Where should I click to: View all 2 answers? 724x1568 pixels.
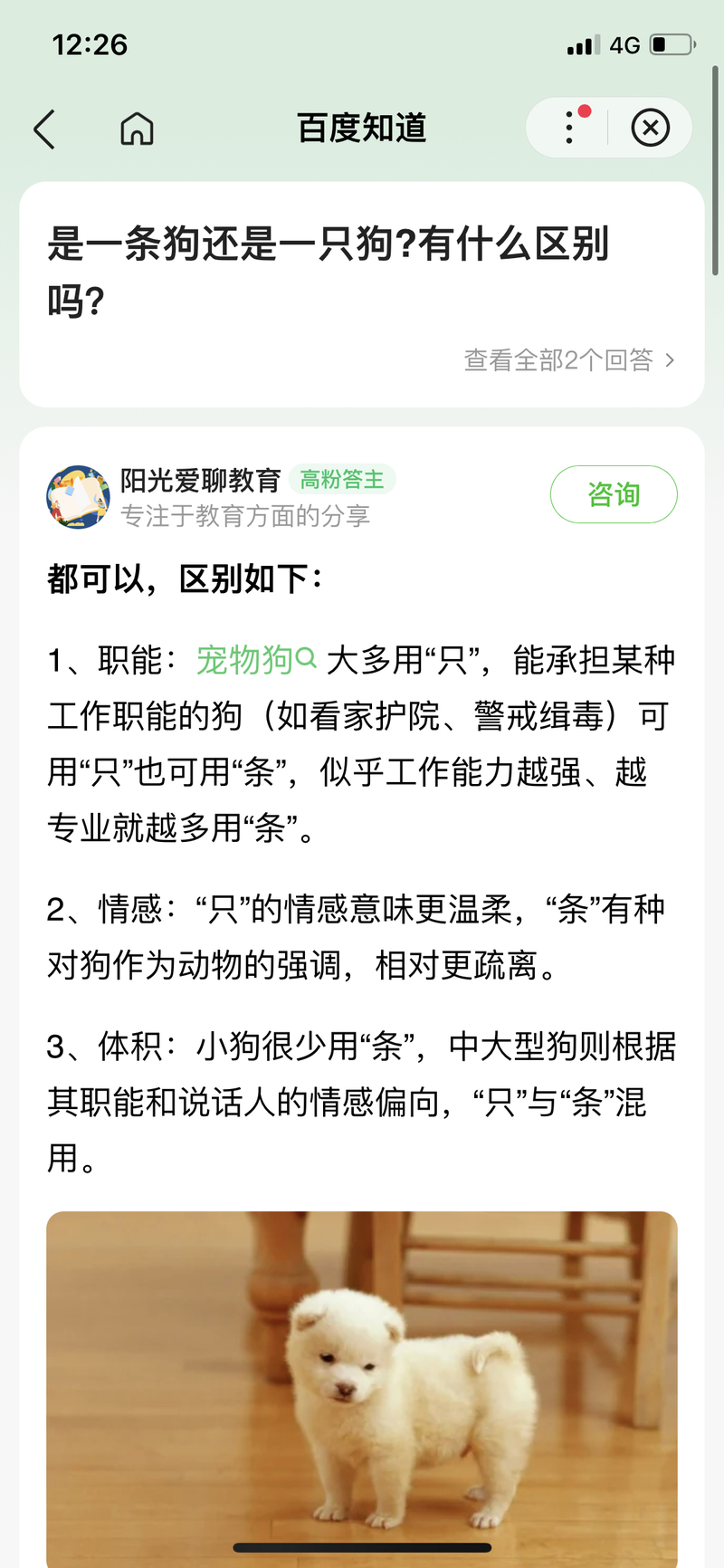(x=568, y=360)
